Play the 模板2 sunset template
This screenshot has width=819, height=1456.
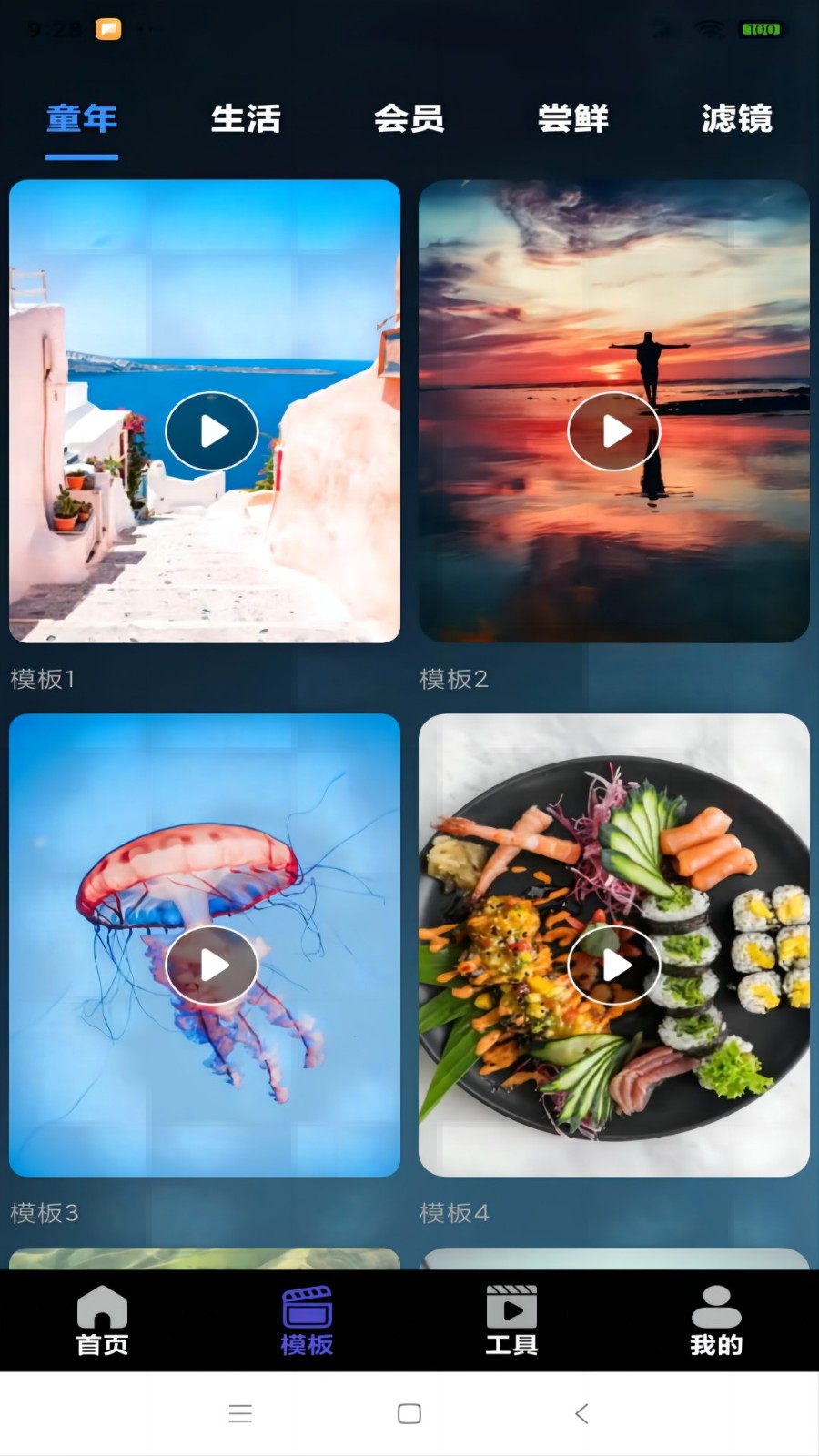614,431
